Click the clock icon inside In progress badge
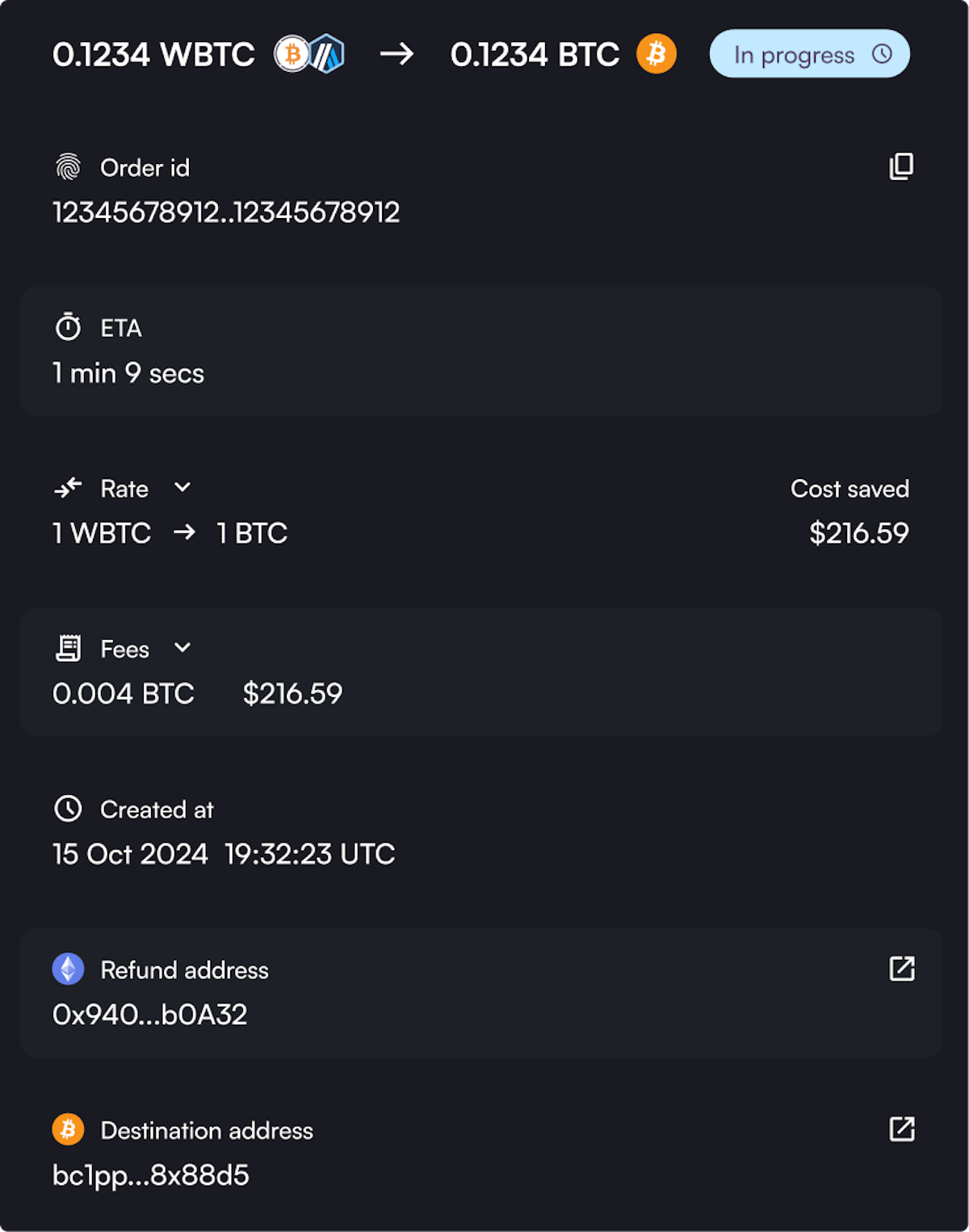 click(x=880, y=54)
